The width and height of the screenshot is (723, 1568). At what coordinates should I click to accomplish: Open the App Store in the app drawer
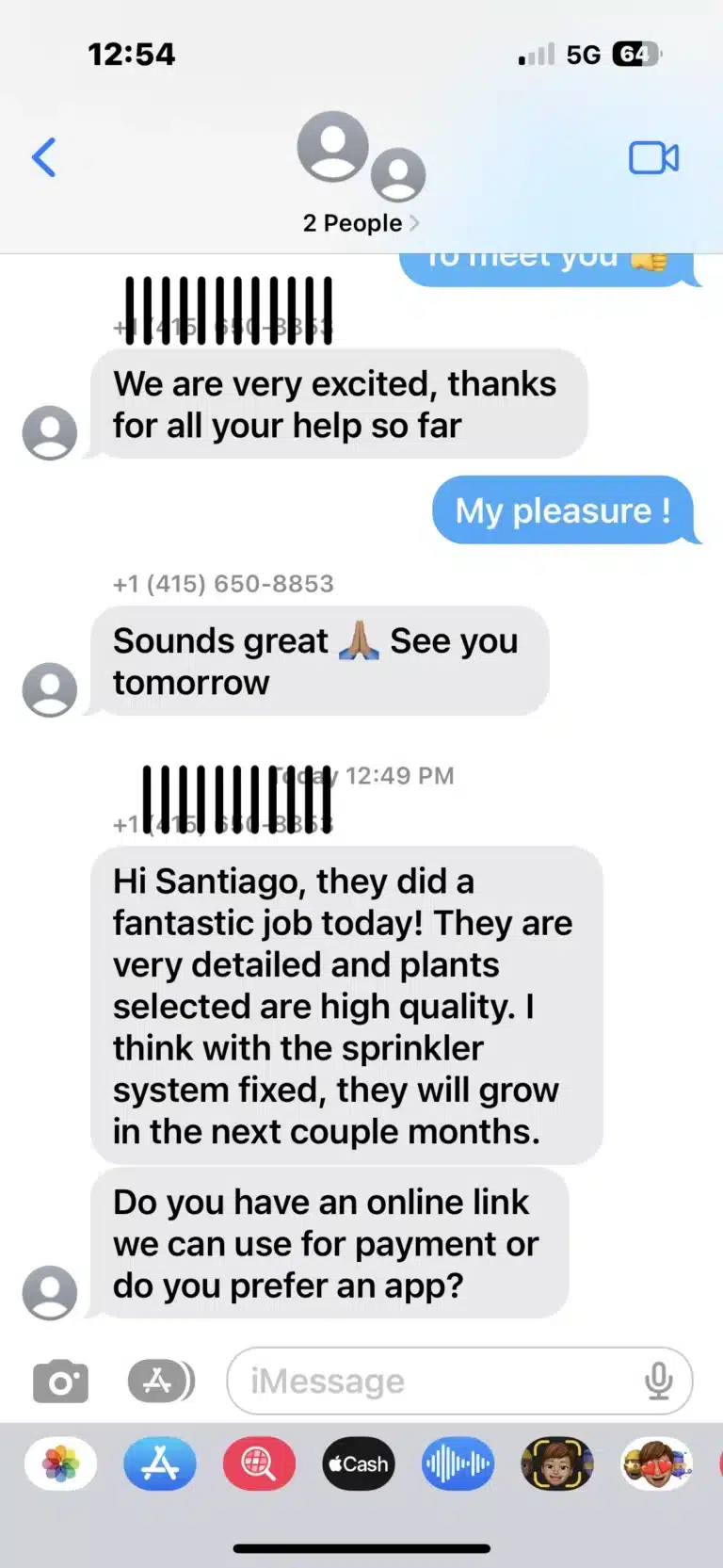click(x=160, y=1463)
